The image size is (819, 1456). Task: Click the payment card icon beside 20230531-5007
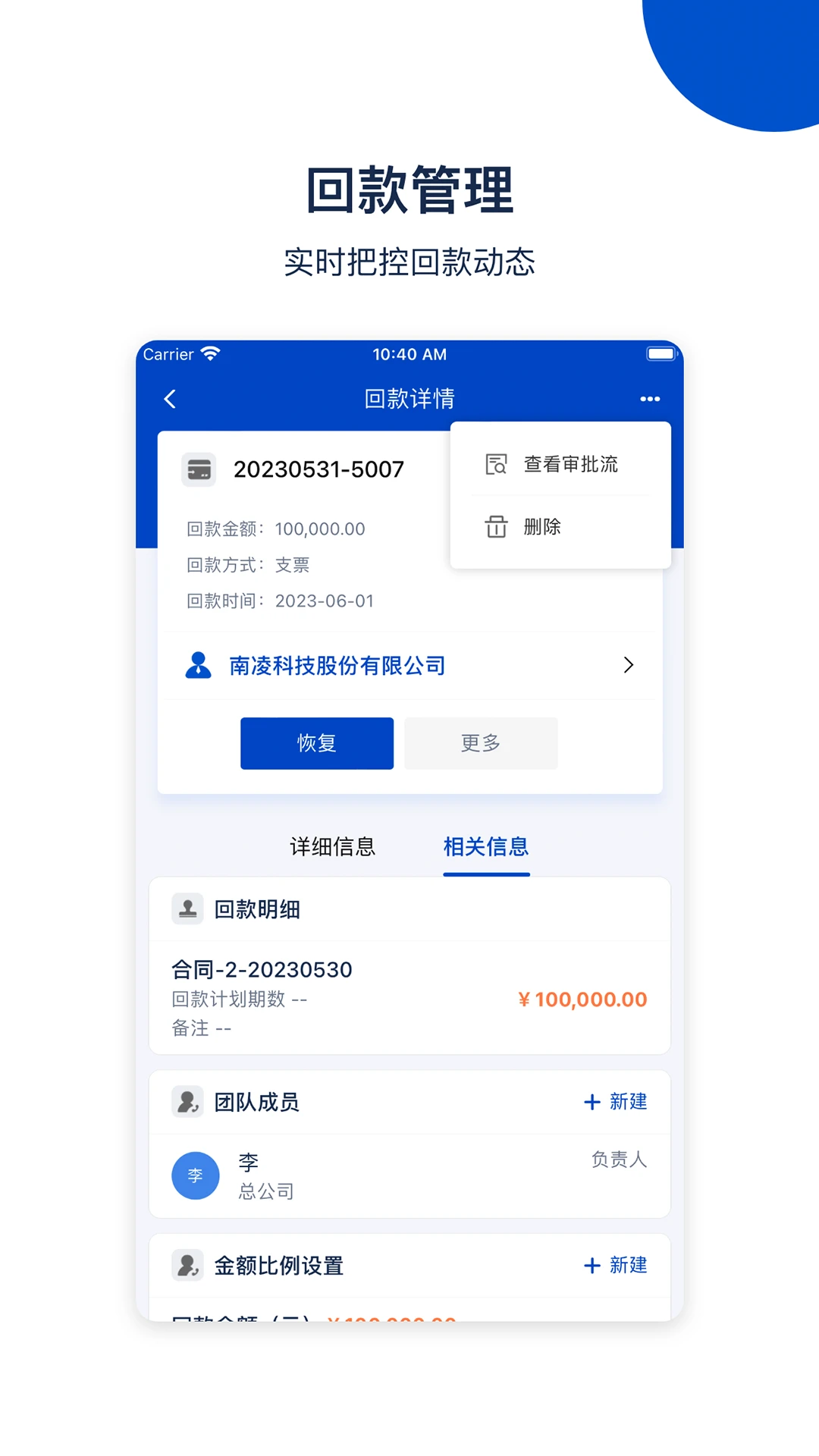199,469
